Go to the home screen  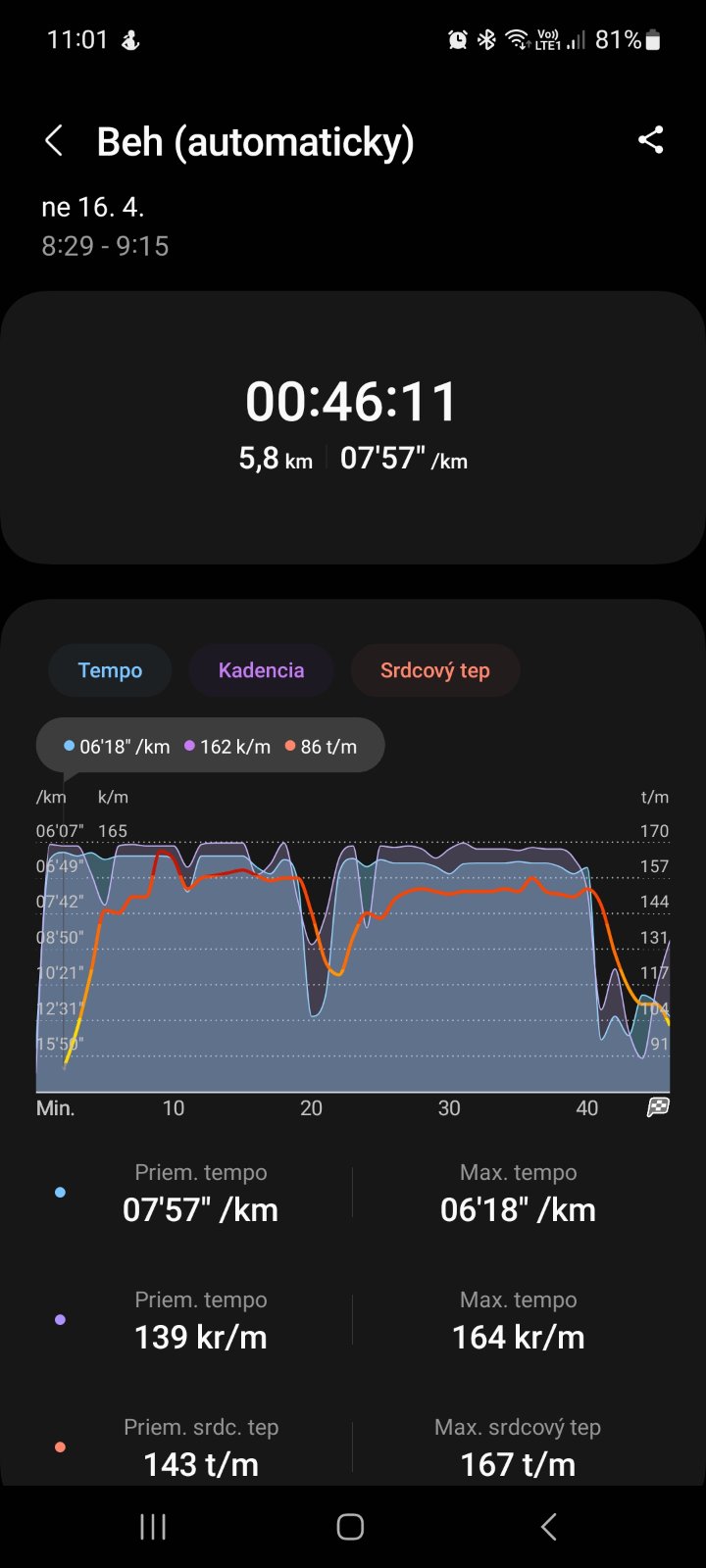point(350,1526)
